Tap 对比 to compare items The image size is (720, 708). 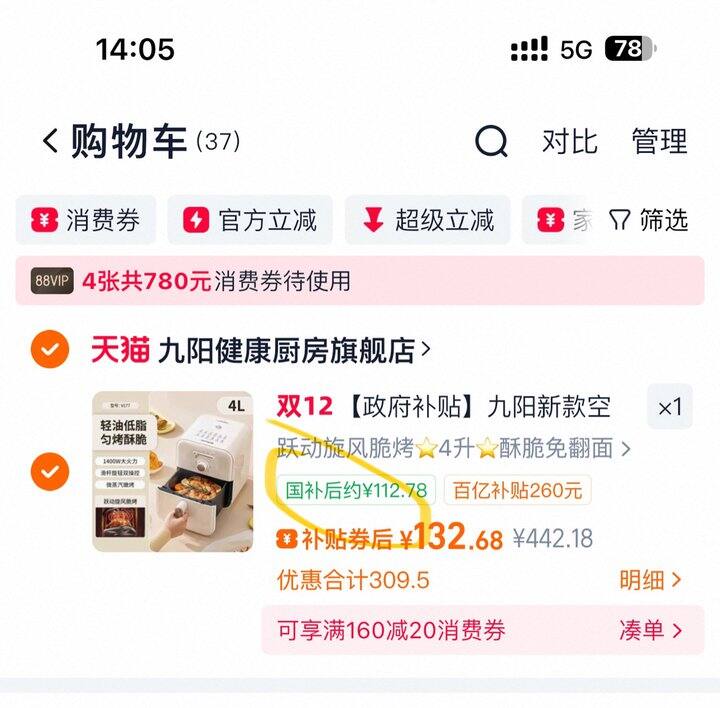(x=569, y=141)
